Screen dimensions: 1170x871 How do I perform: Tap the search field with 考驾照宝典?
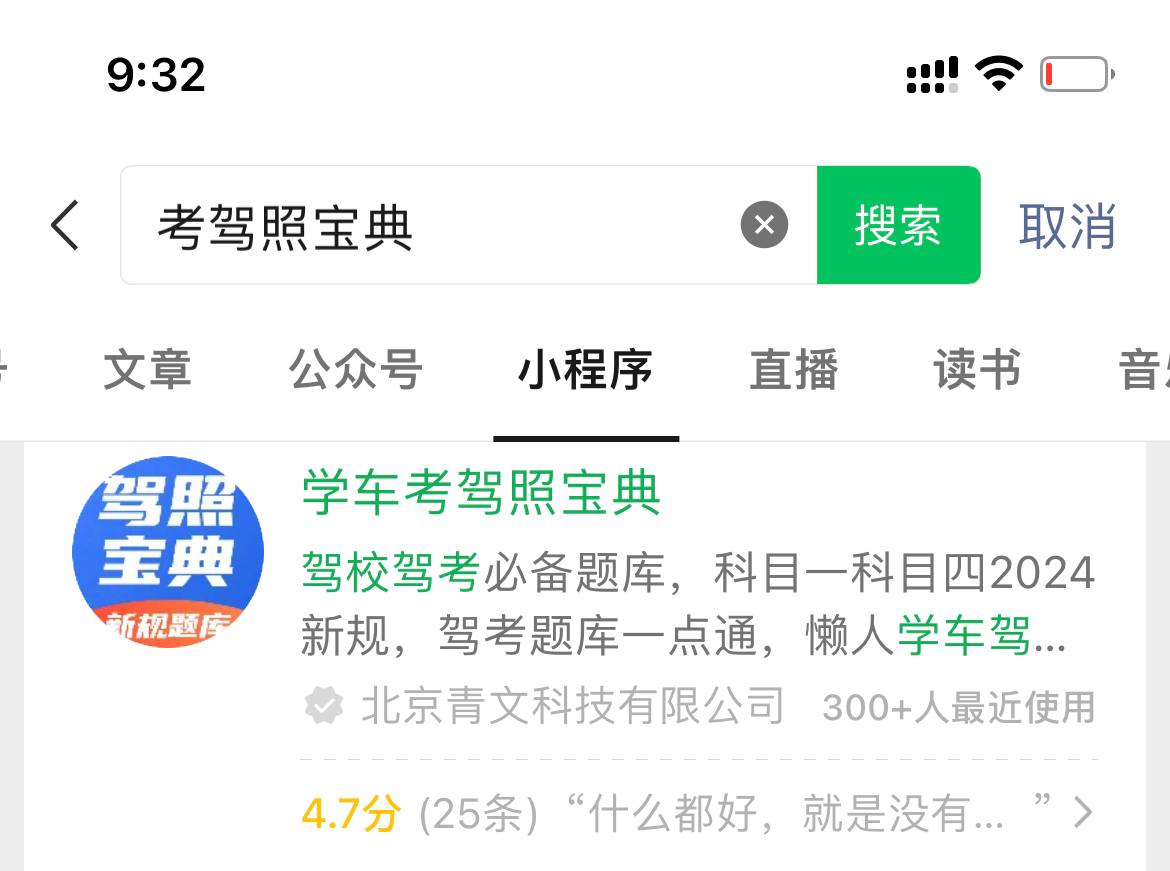pyautogui.click(x=430, y=226)
